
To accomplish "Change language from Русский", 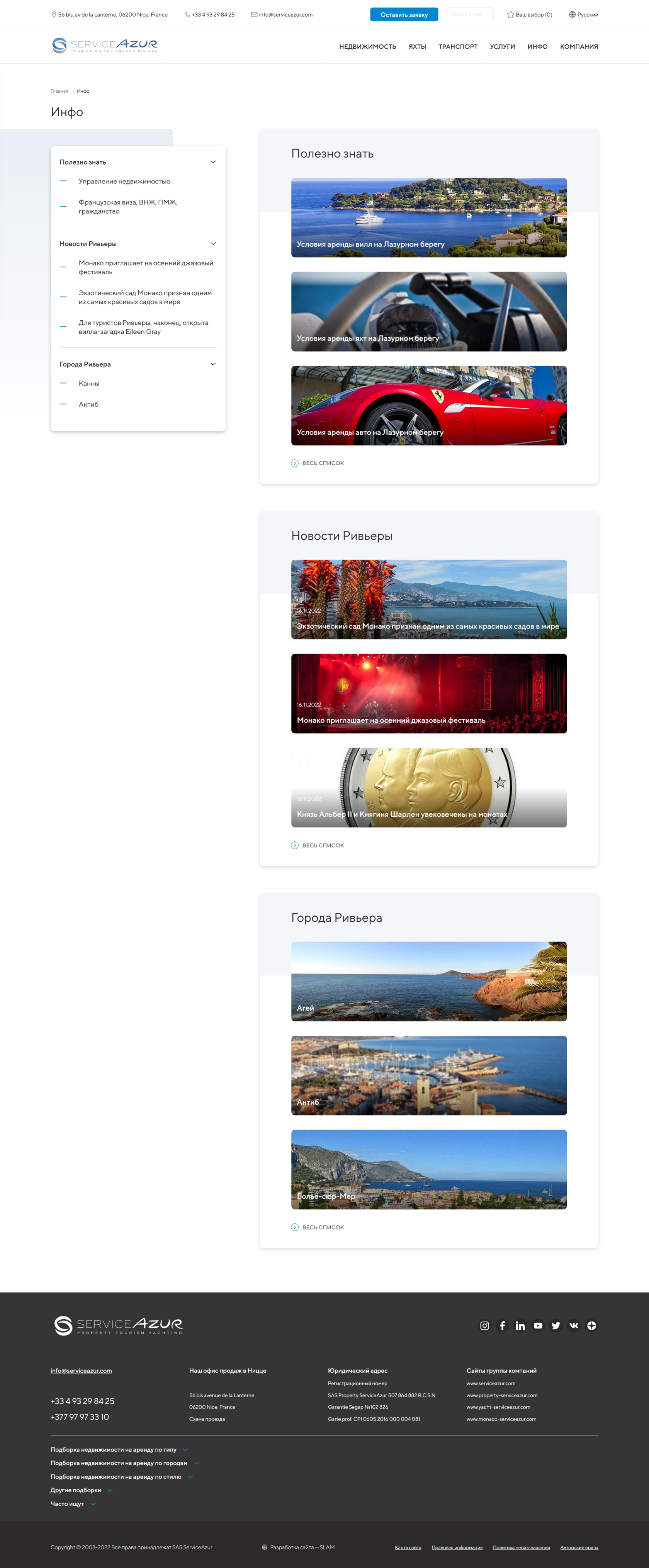I will (583, 15).
